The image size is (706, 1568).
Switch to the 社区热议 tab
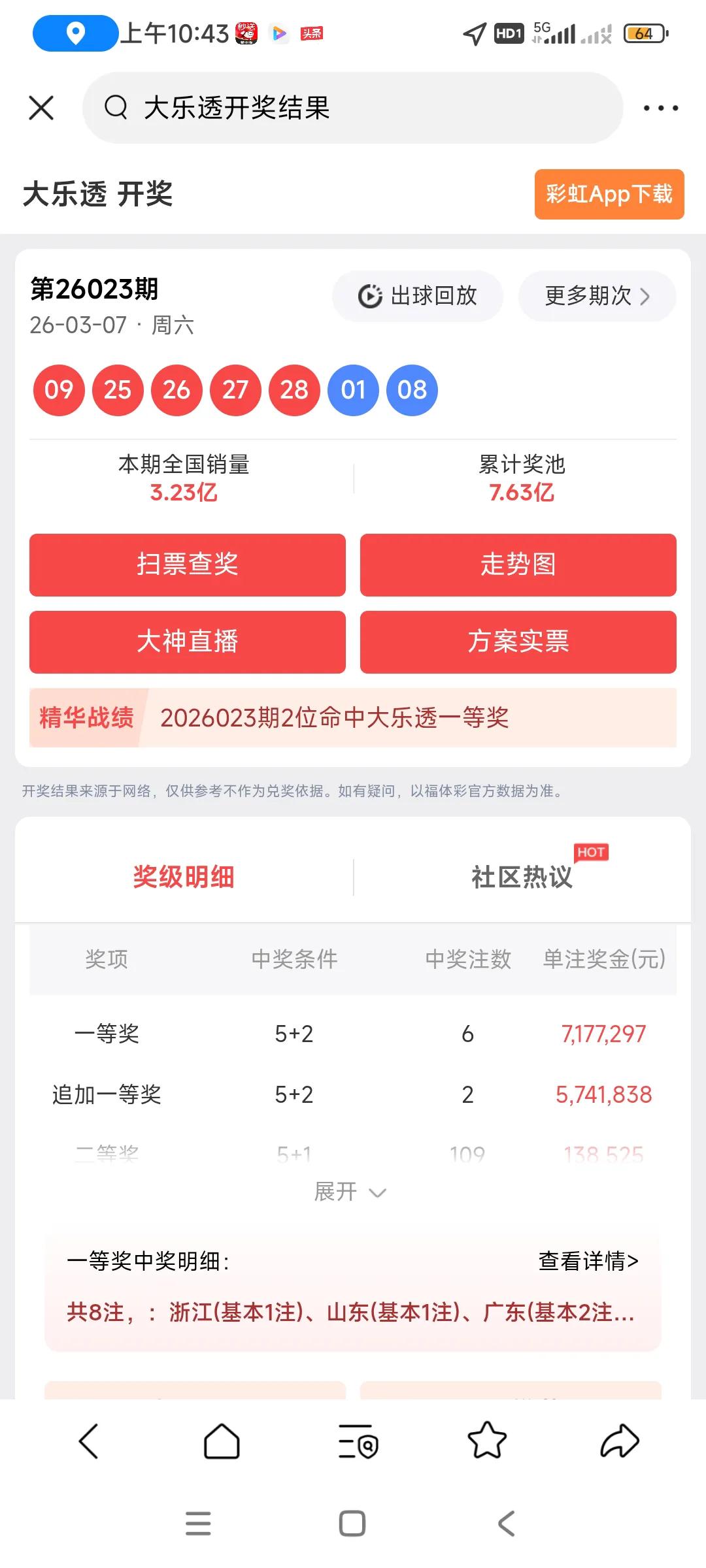tap(522, 877)
